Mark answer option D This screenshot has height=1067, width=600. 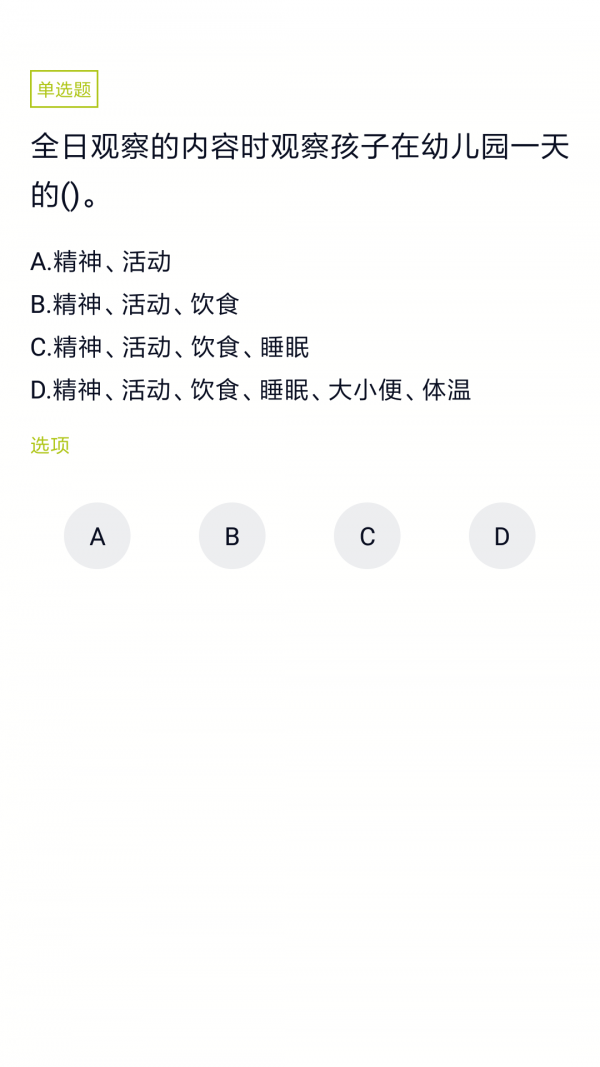pos(502,536)
